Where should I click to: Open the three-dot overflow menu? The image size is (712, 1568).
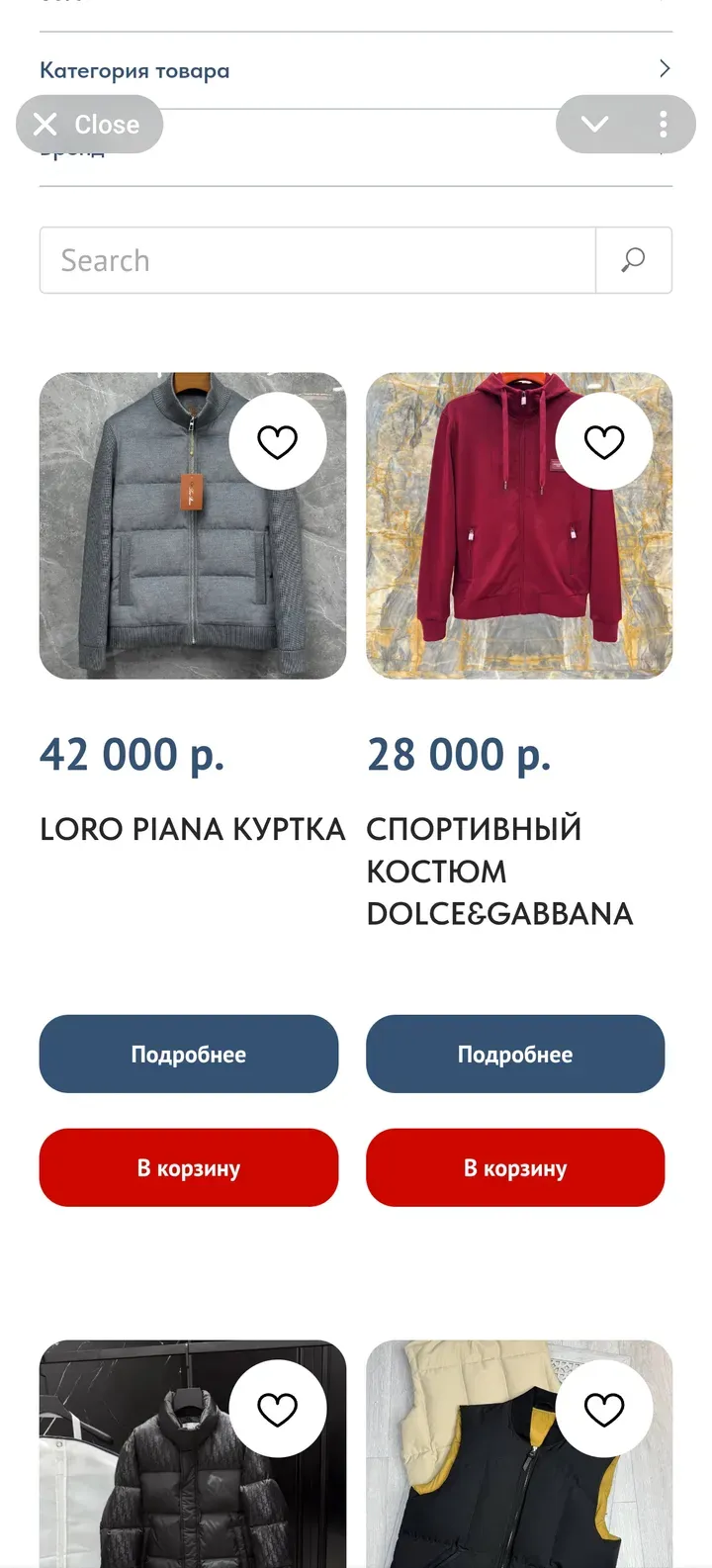pyautogui.click(x=663, y=125)
